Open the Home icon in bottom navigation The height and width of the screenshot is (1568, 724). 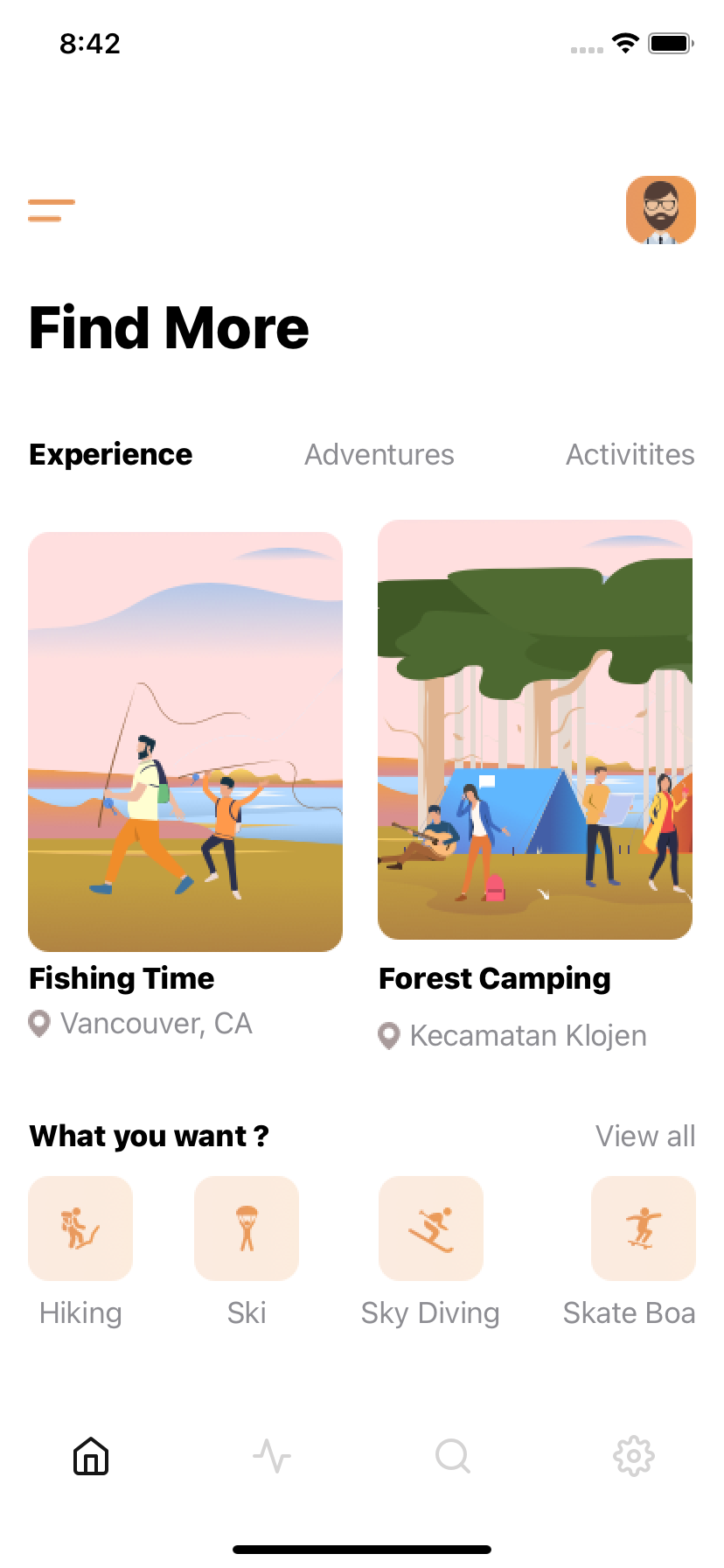tap(90, 1456)
